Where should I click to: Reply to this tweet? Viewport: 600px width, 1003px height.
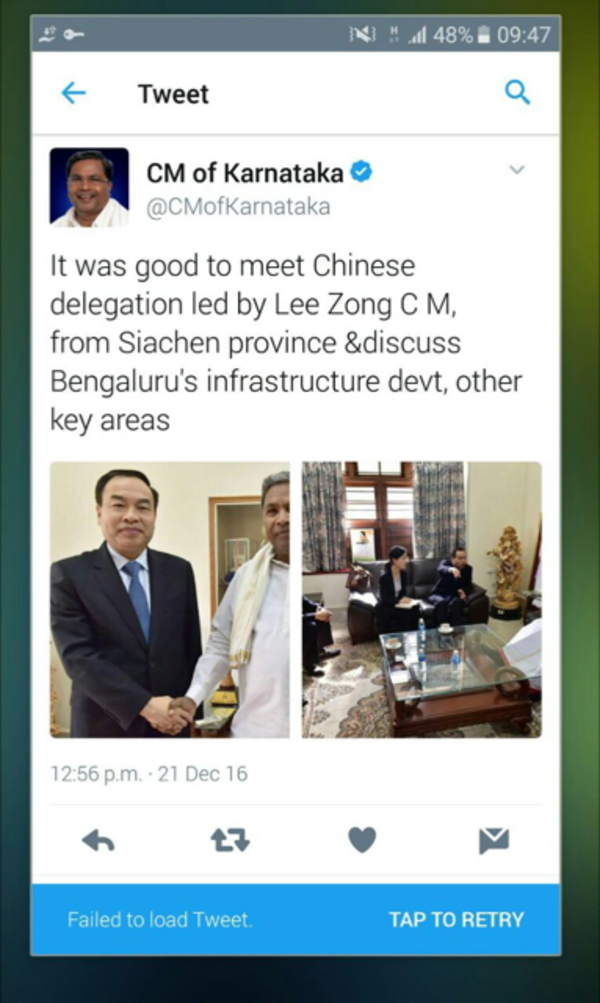point(98,841)
